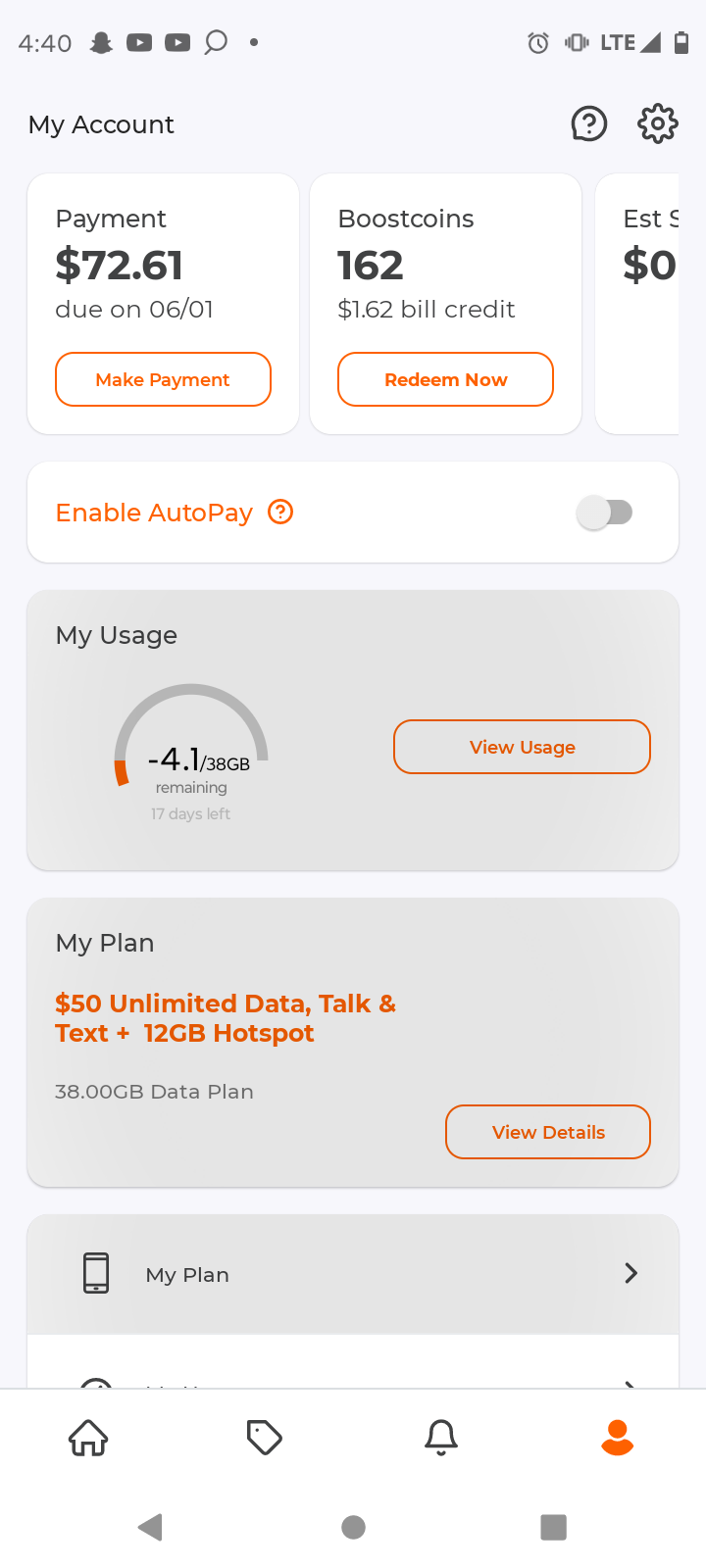Switch to the deals tag tab
Image resolution: width=706 pixels, height=1568 pixels.
pos(264,1438)
